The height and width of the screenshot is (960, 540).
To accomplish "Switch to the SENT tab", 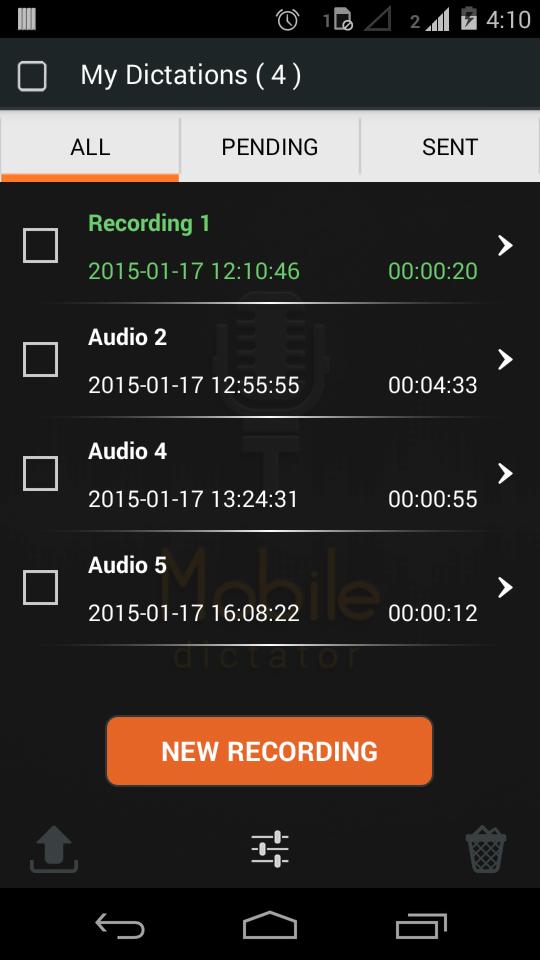I will coord(450,146).
